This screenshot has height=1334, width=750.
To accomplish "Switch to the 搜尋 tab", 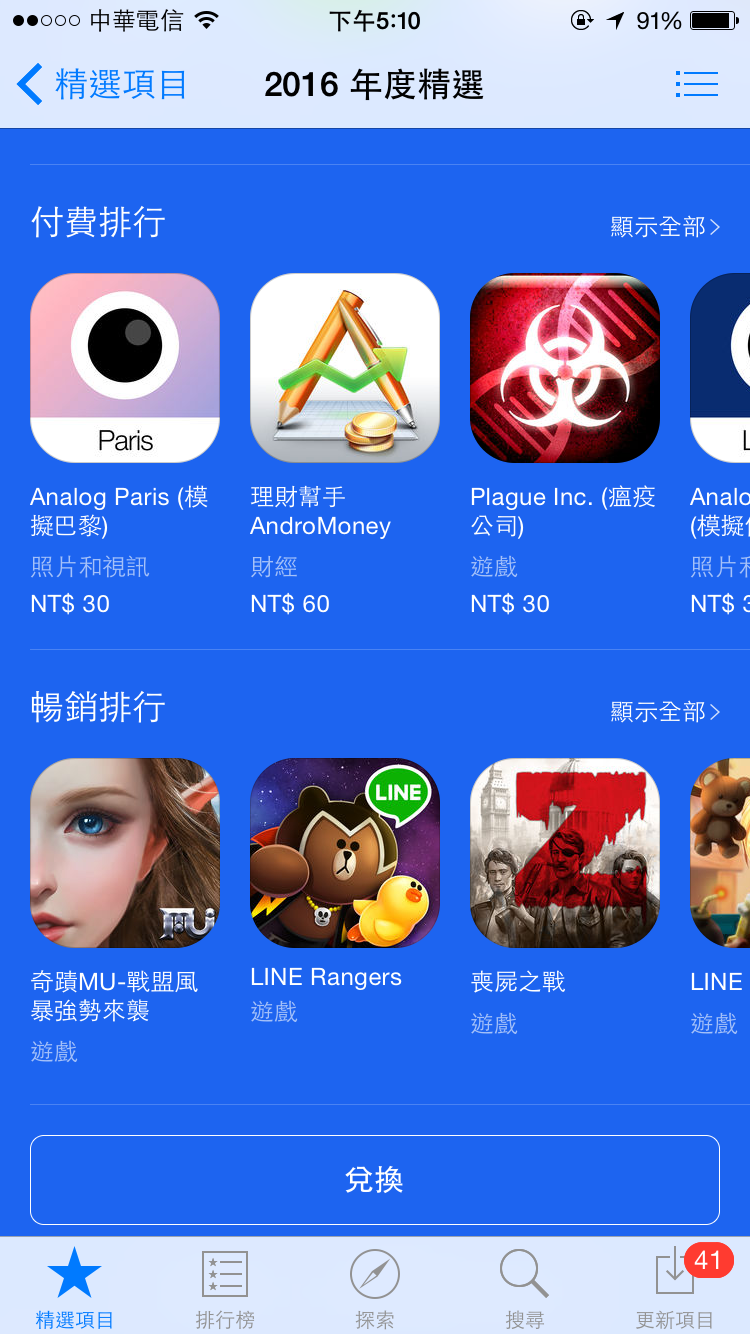I will [x=524, y=1288].
